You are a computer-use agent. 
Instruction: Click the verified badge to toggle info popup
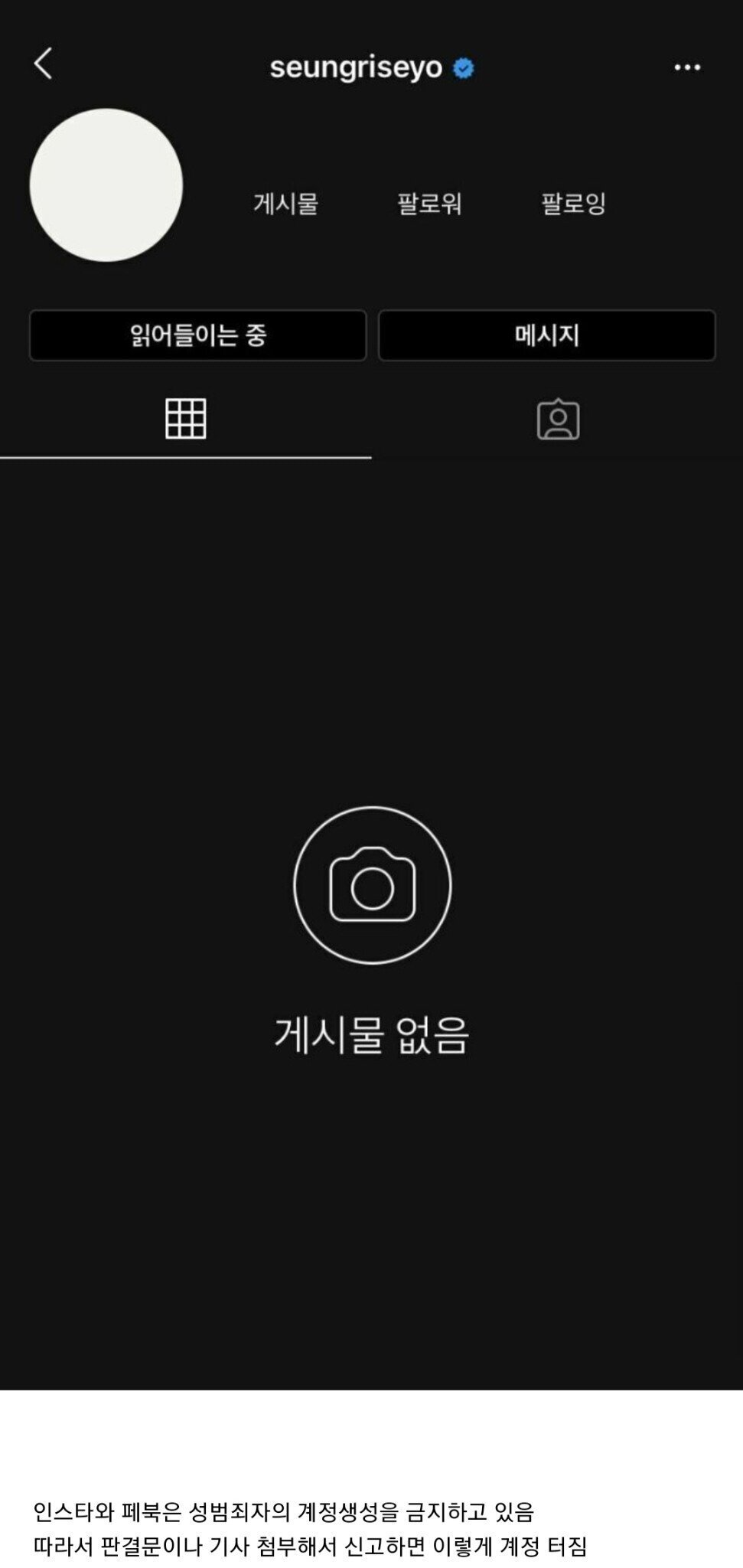coord(462,67)
